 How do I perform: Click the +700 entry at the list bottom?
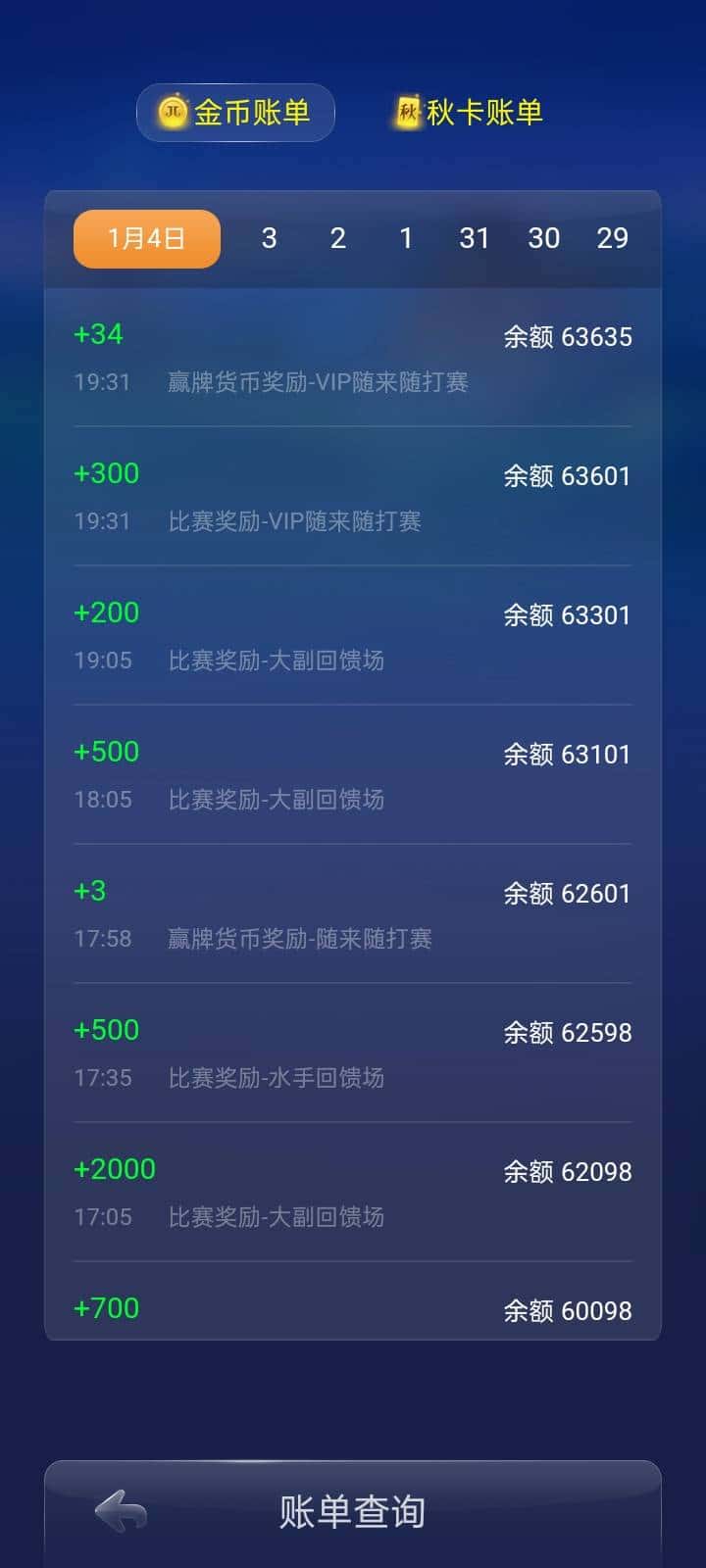click(x=106, y=1307)
